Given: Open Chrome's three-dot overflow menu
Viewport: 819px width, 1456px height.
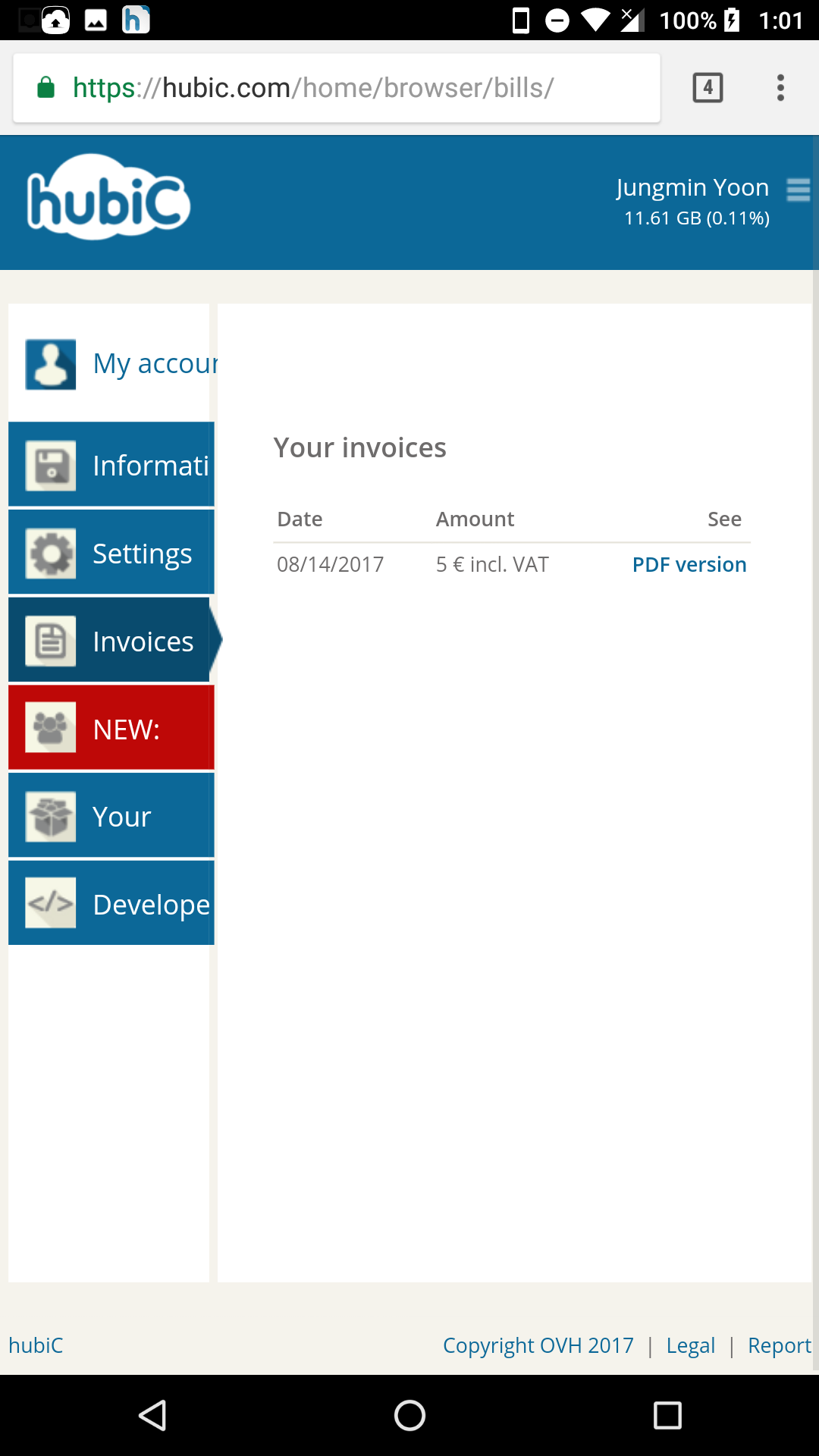Looking at the screenshot, I should pyautogui.click(x=780, y=88).
